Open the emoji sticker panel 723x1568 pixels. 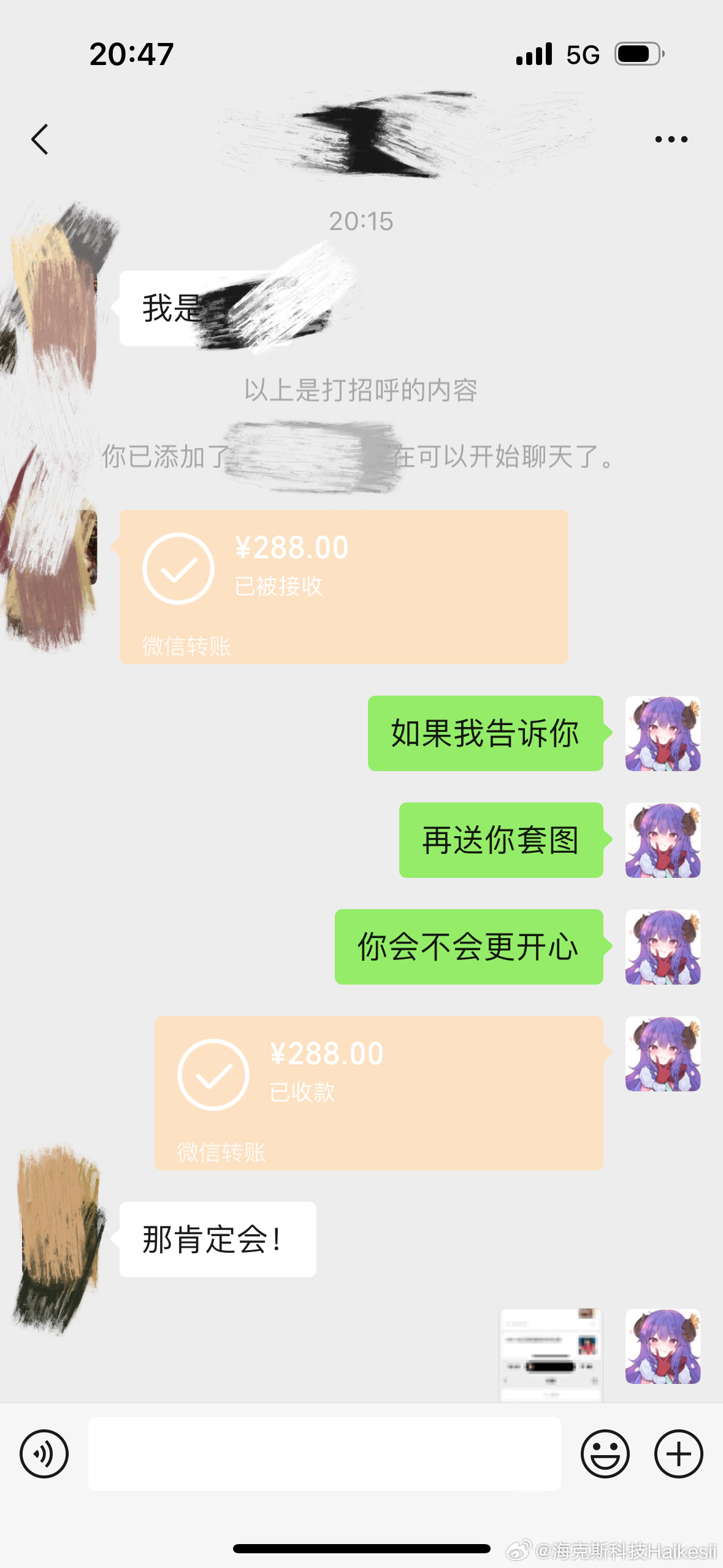point(605,1453)
